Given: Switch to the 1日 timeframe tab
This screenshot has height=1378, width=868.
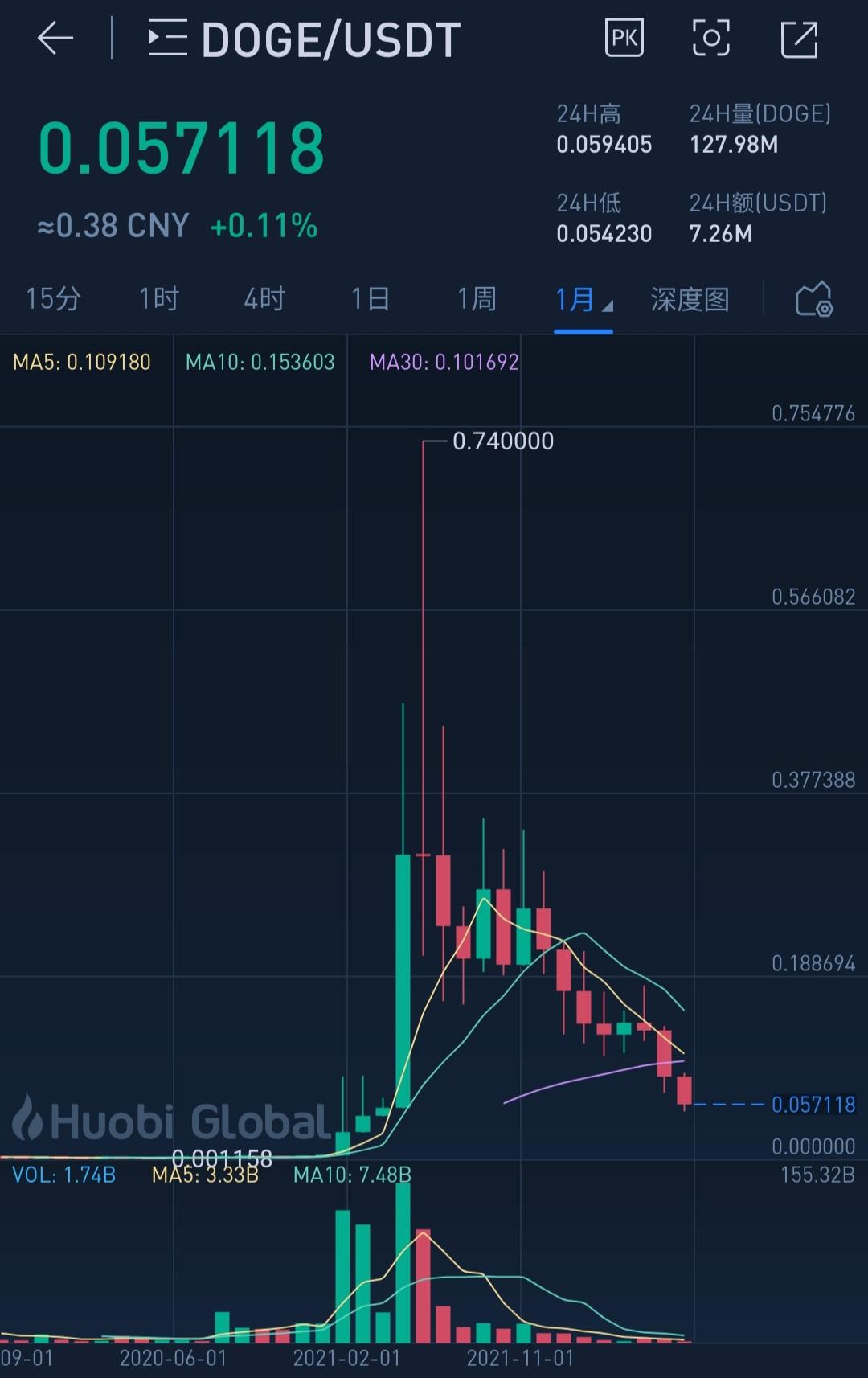Looking at the screenshot, I should (371, 298).
